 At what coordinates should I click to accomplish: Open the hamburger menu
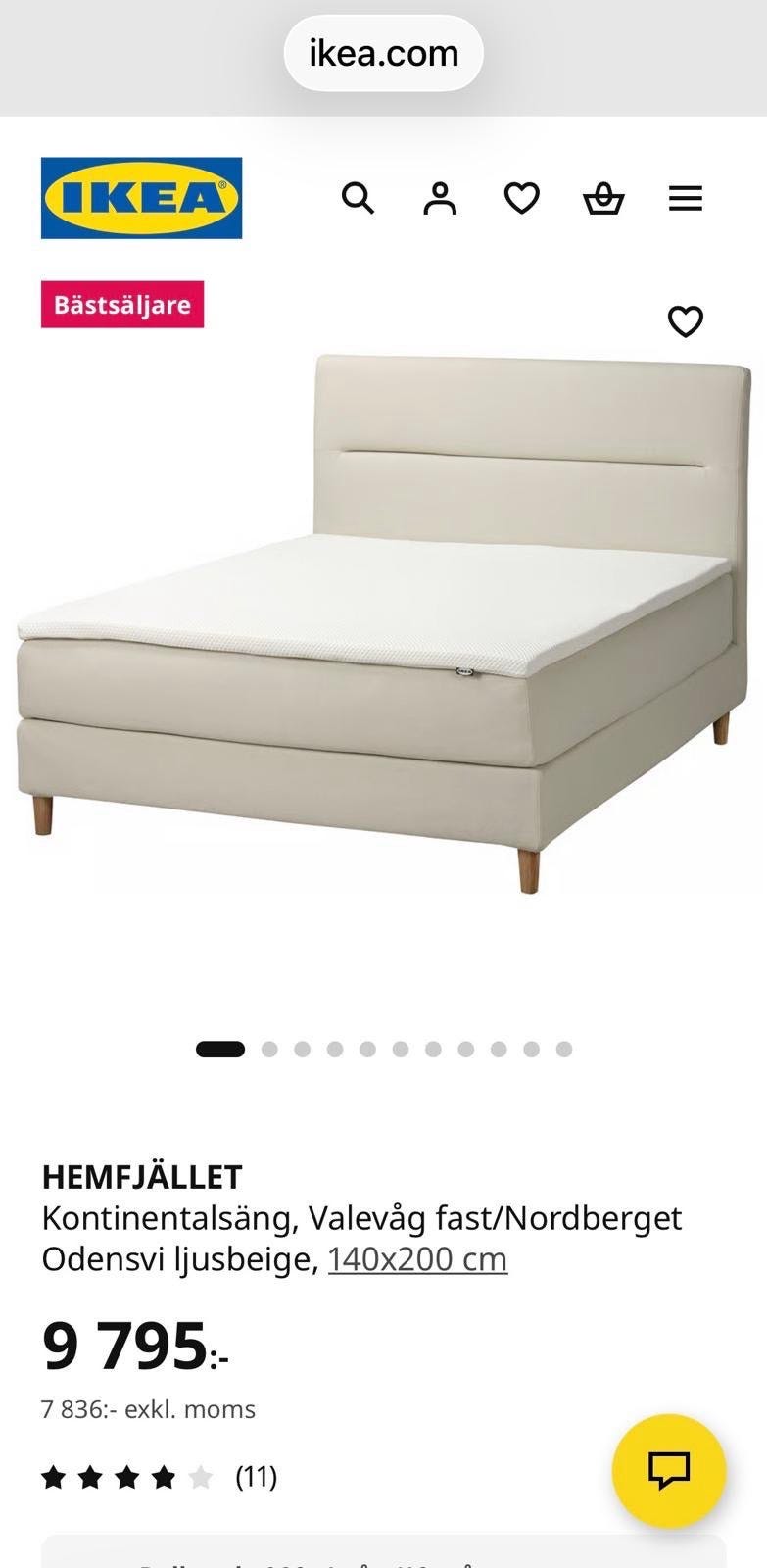(686, 198)
